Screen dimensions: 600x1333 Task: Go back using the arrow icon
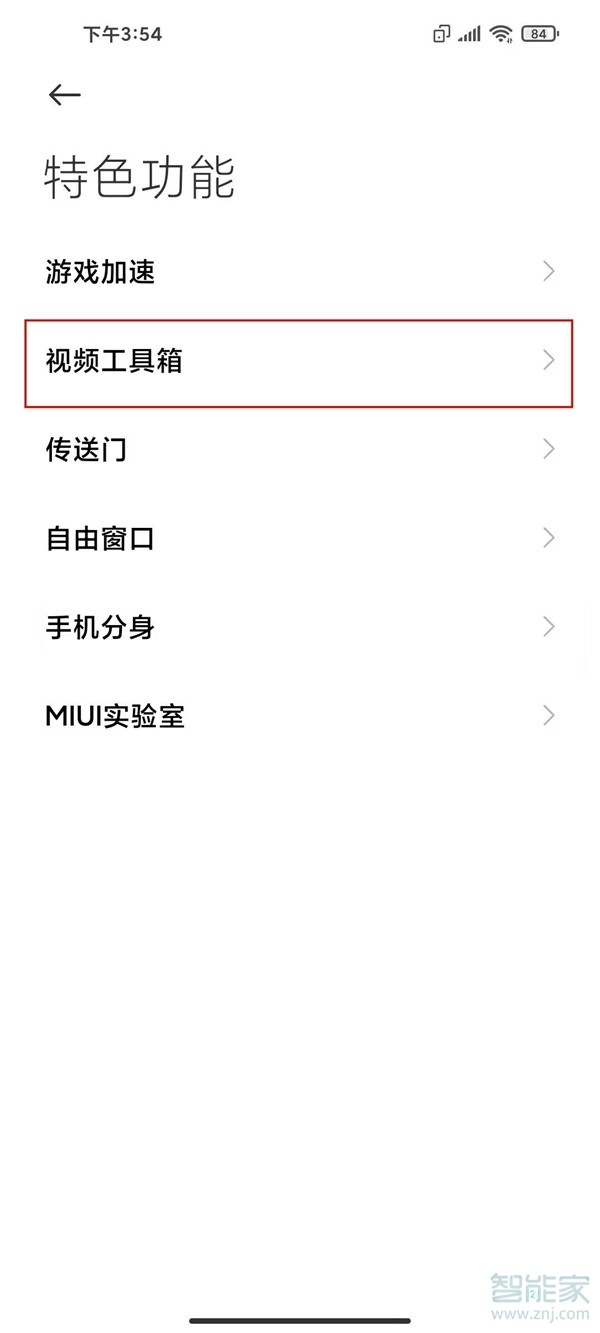[x=64, y=94]
